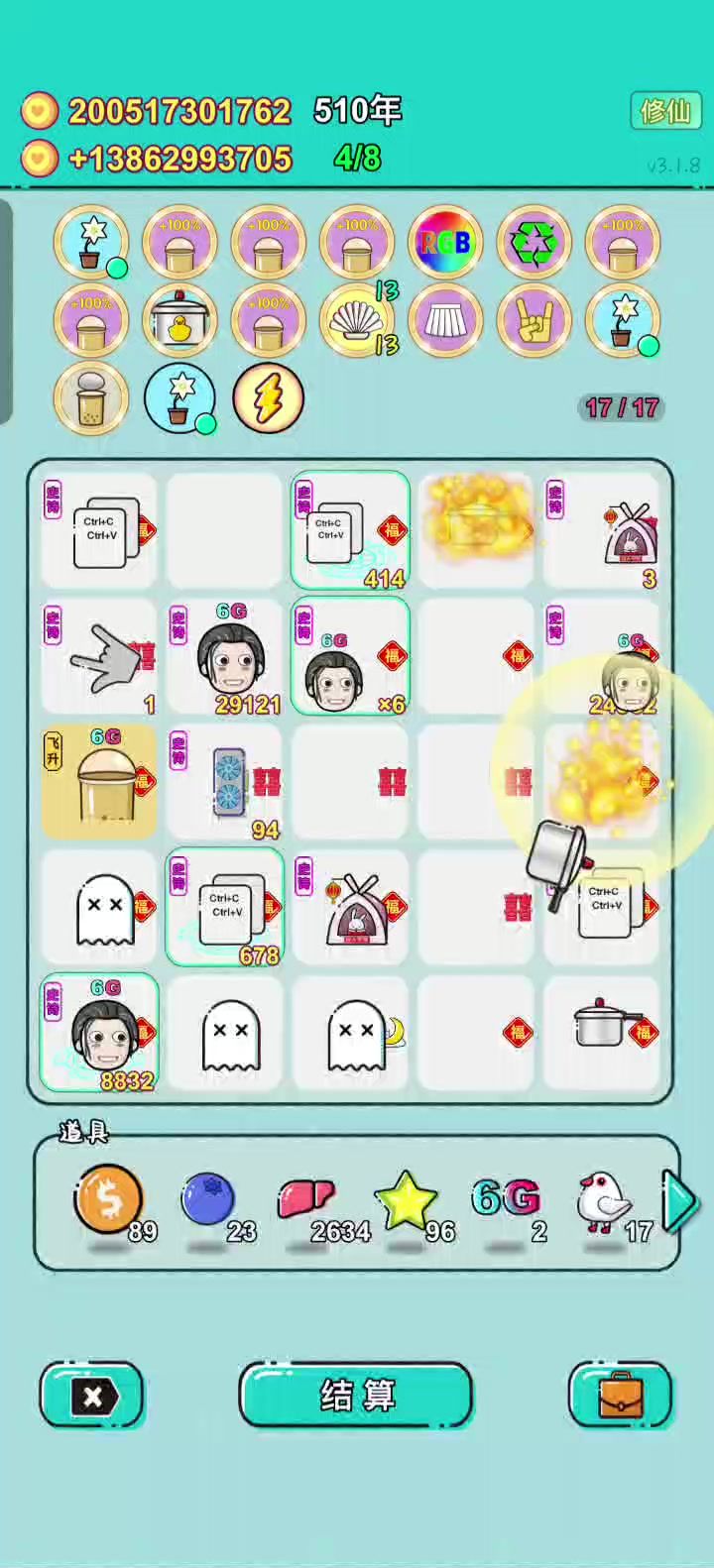Open the briefcase inventory button
Image resolution: width=714 pixels, height=1568 pixels.
pos(621,1396)
